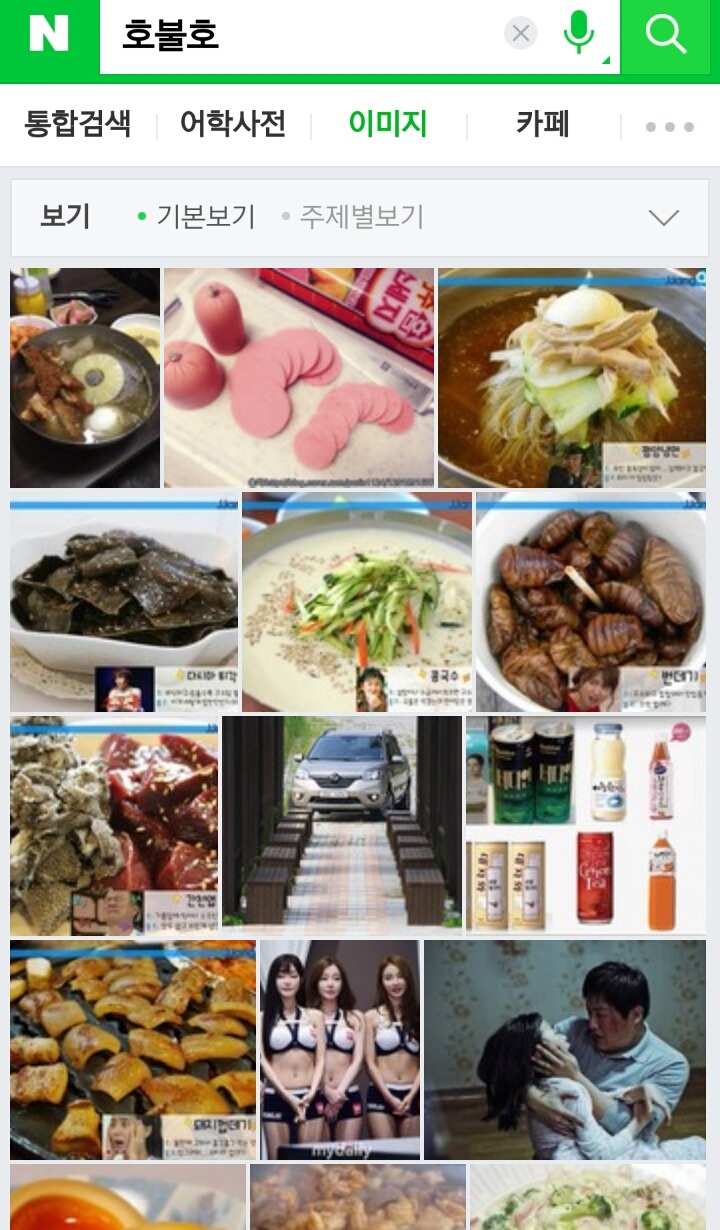The height and width of the screenshot is (1230, 720).
Task: Start voice search with microphone icon
Action: click(578, 34)
